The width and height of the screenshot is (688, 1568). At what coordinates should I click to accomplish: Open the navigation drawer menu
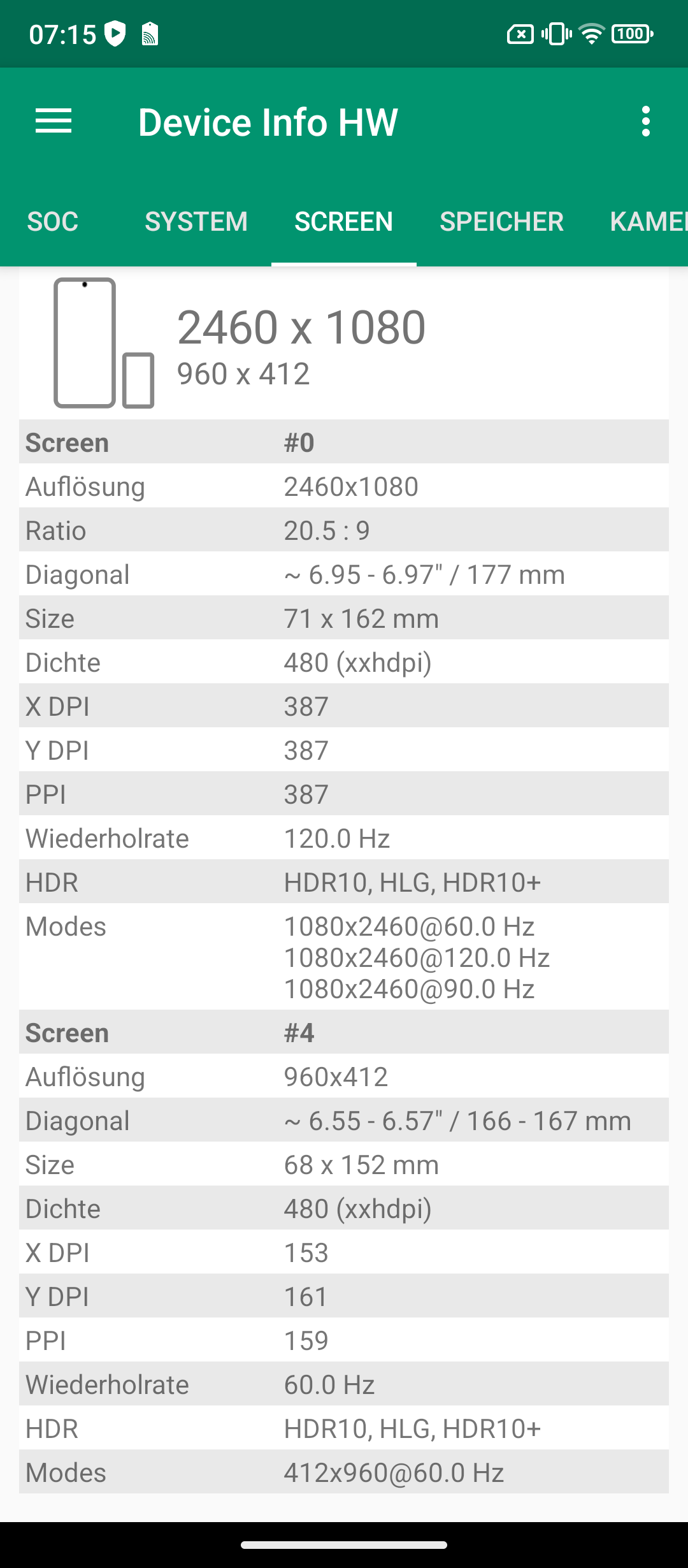54,121
